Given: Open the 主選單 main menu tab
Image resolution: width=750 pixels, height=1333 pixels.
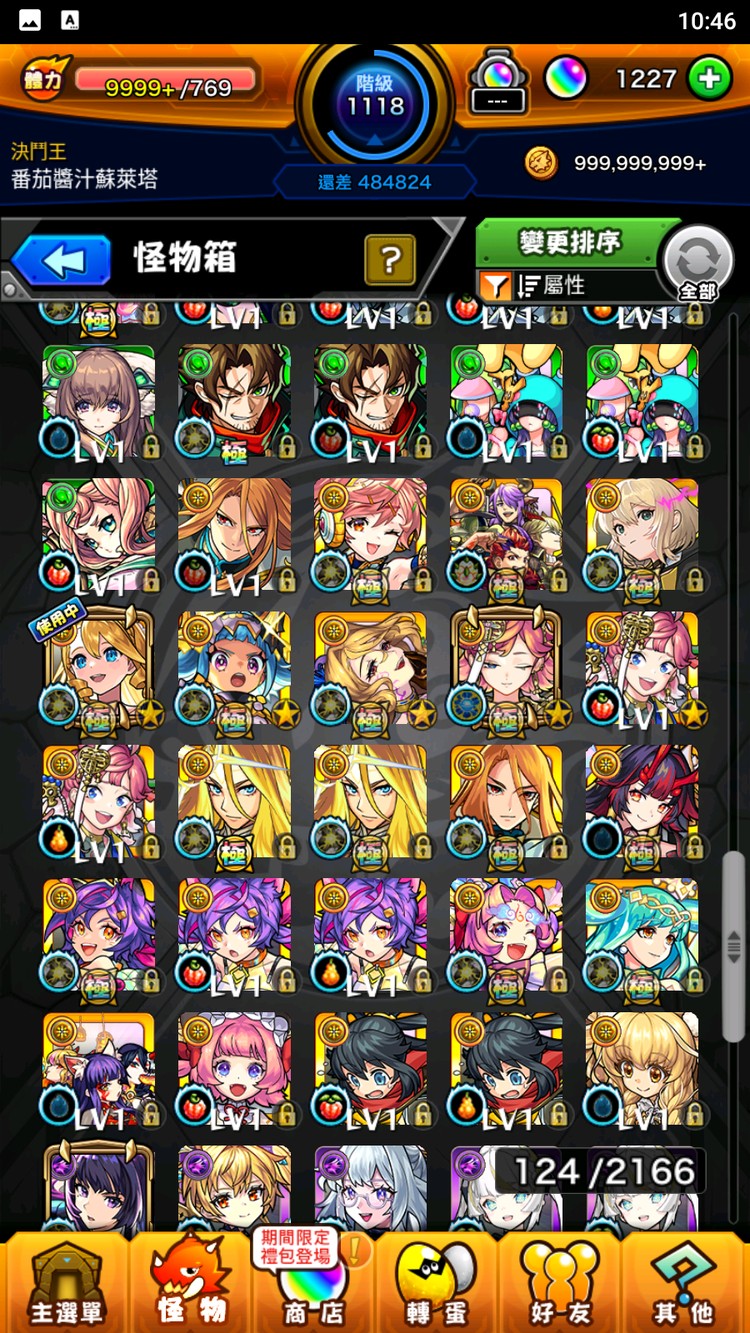Looking at the screenshot, I should tap(64, 1283).
